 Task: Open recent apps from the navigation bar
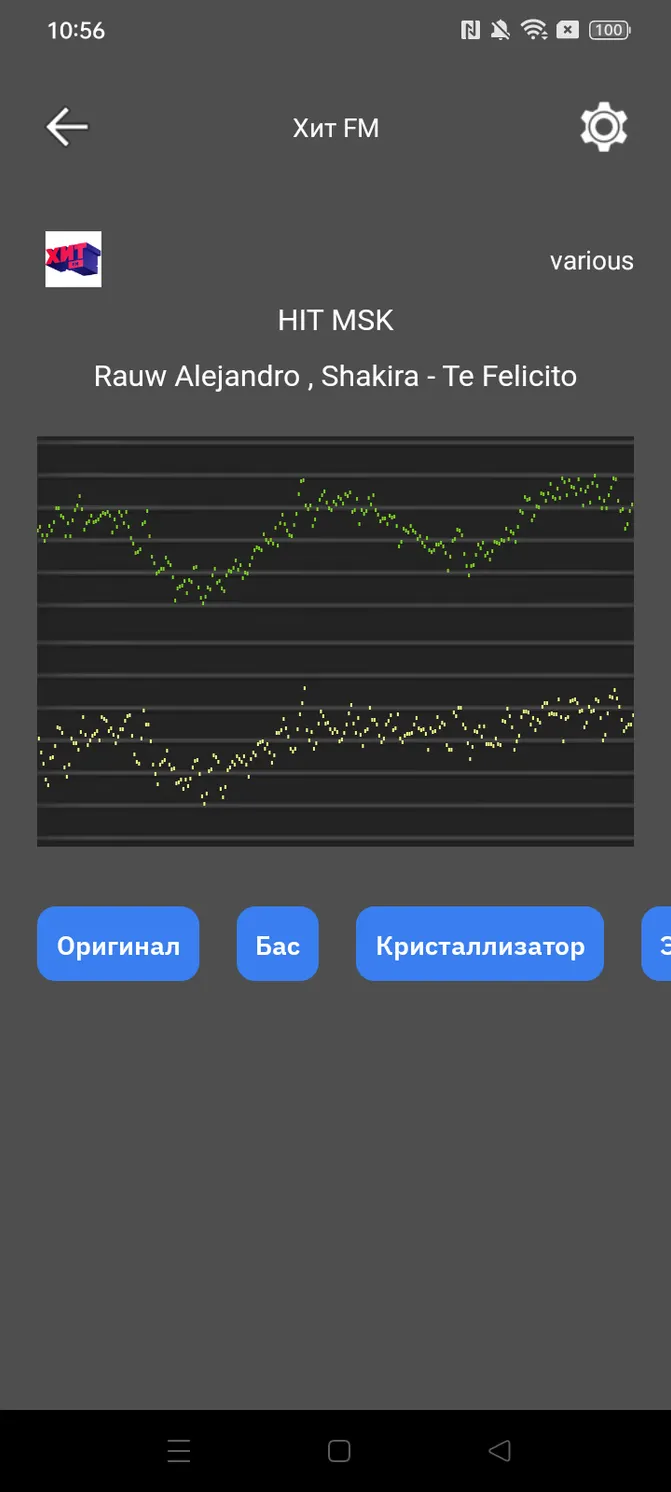179,1451
